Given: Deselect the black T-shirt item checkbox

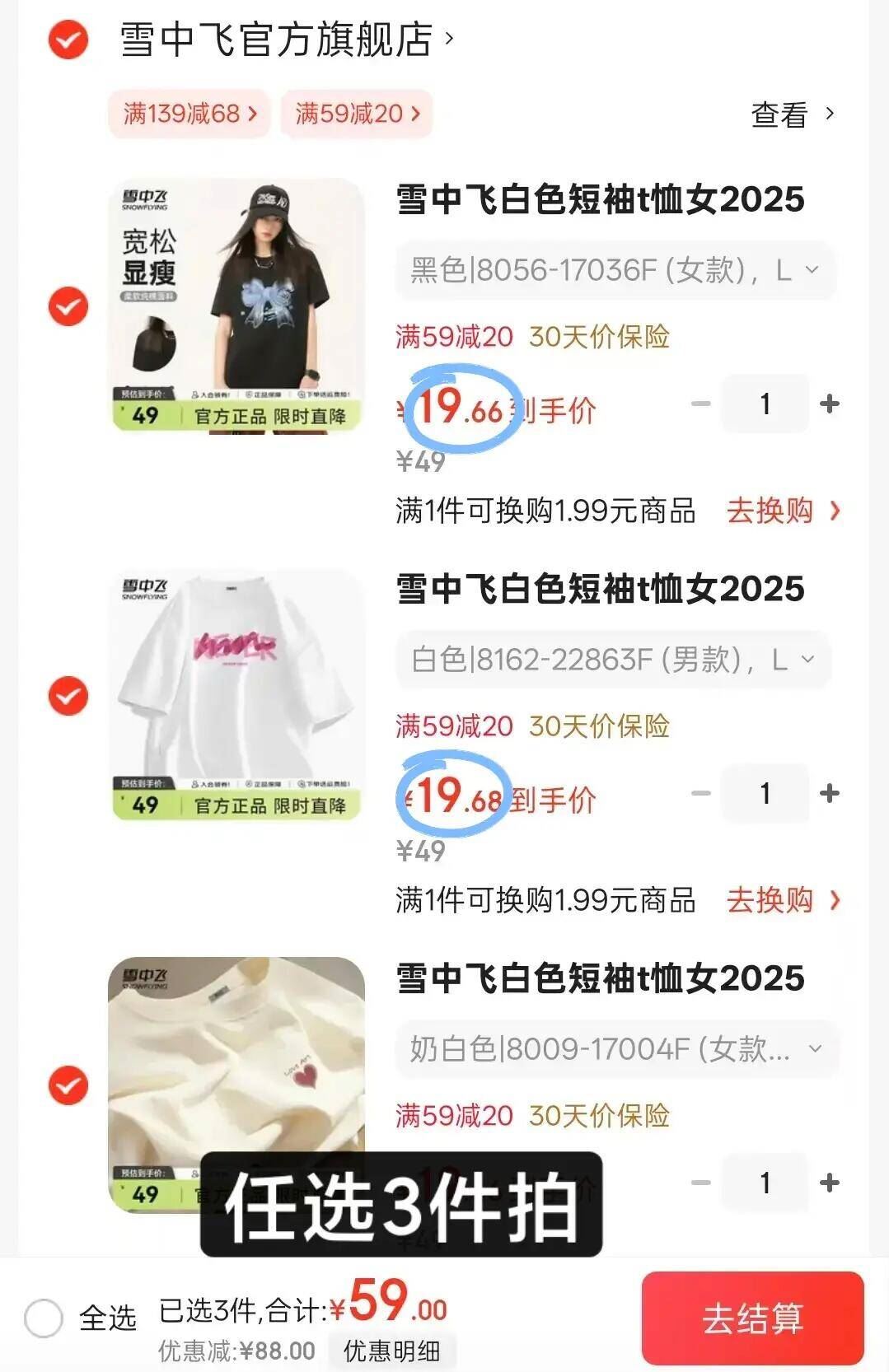Looking at the screenshot, I should [x=67, y=305].
